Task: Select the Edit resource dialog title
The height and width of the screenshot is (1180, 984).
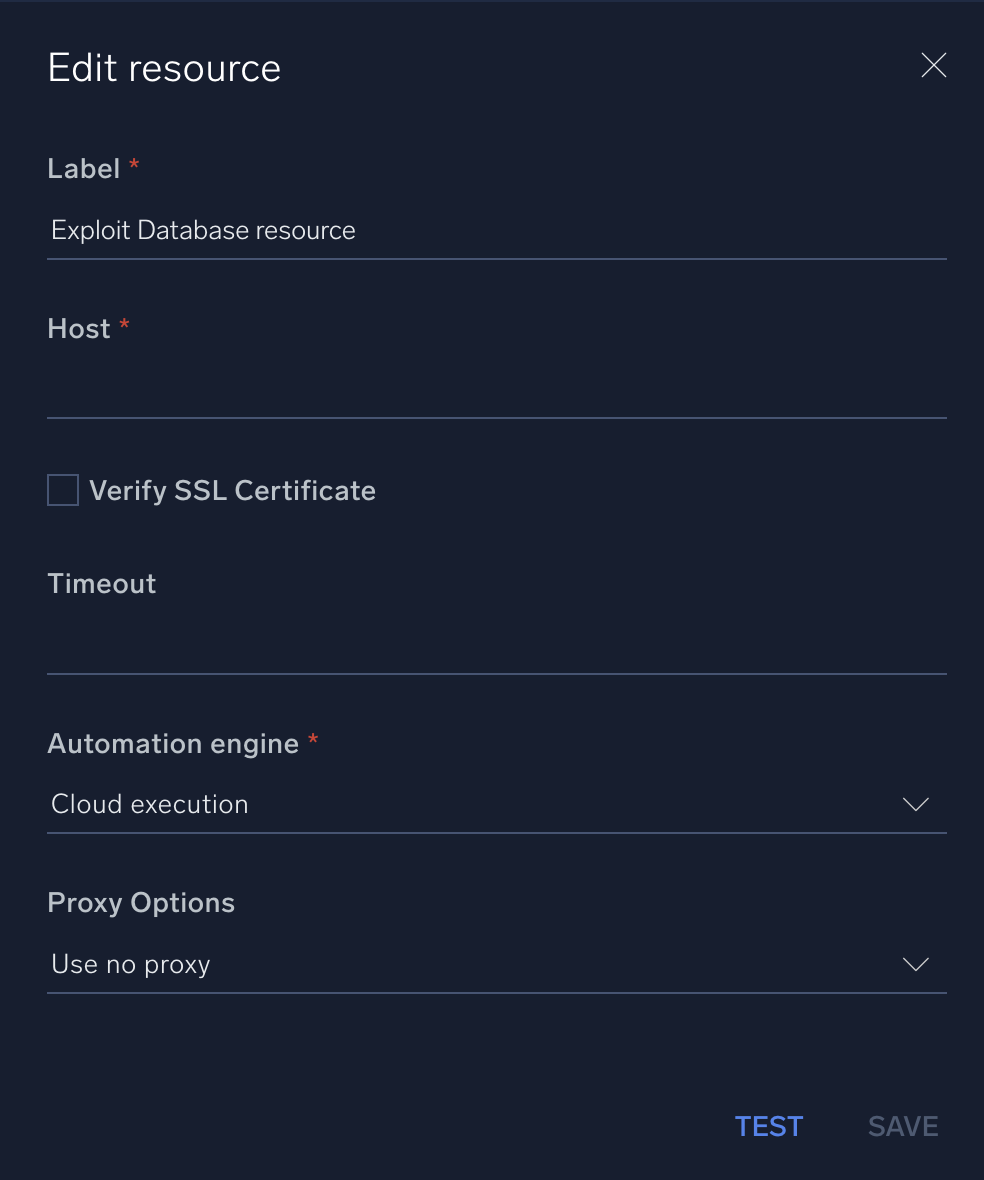Action: (163, 67)
